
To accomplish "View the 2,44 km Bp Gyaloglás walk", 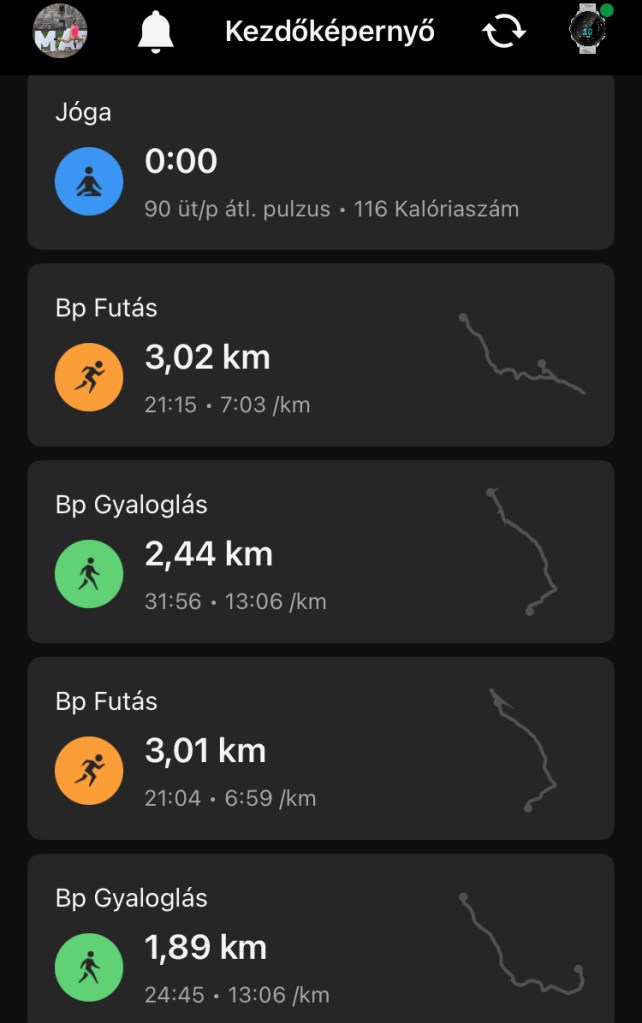I will (320, 551).
